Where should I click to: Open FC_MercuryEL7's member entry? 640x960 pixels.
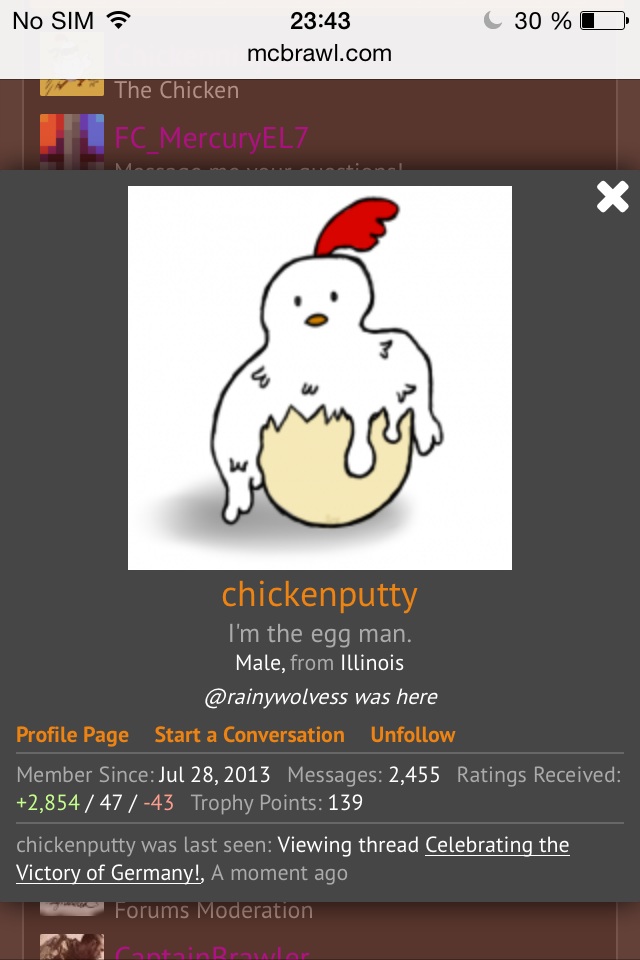pyautogui.click(x=210, y=139)
